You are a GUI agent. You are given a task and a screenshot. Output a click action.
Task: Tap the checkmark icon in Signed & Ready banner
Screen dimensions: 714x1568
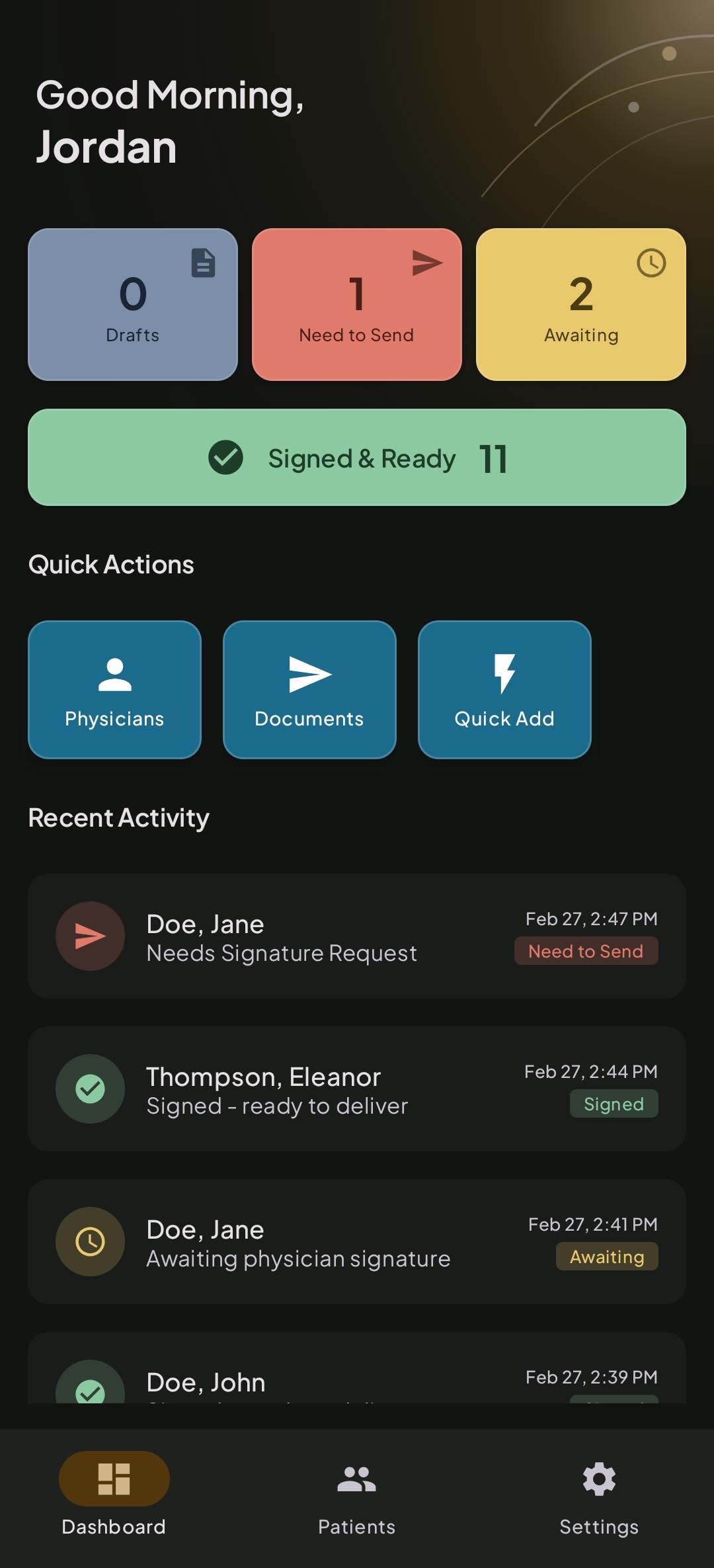tap(225, 457)
